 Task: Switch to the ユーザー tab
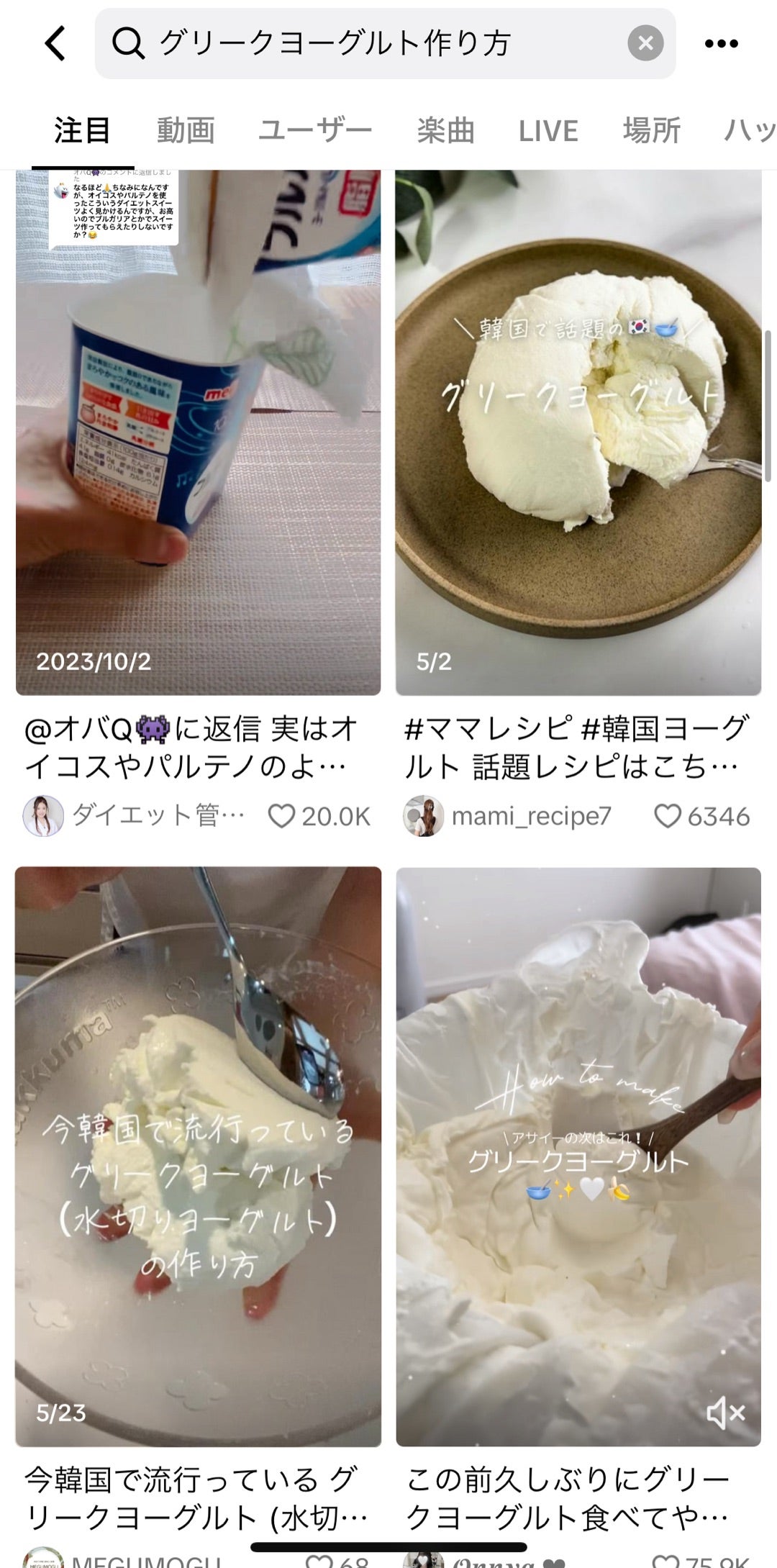(x=317, y=130)
